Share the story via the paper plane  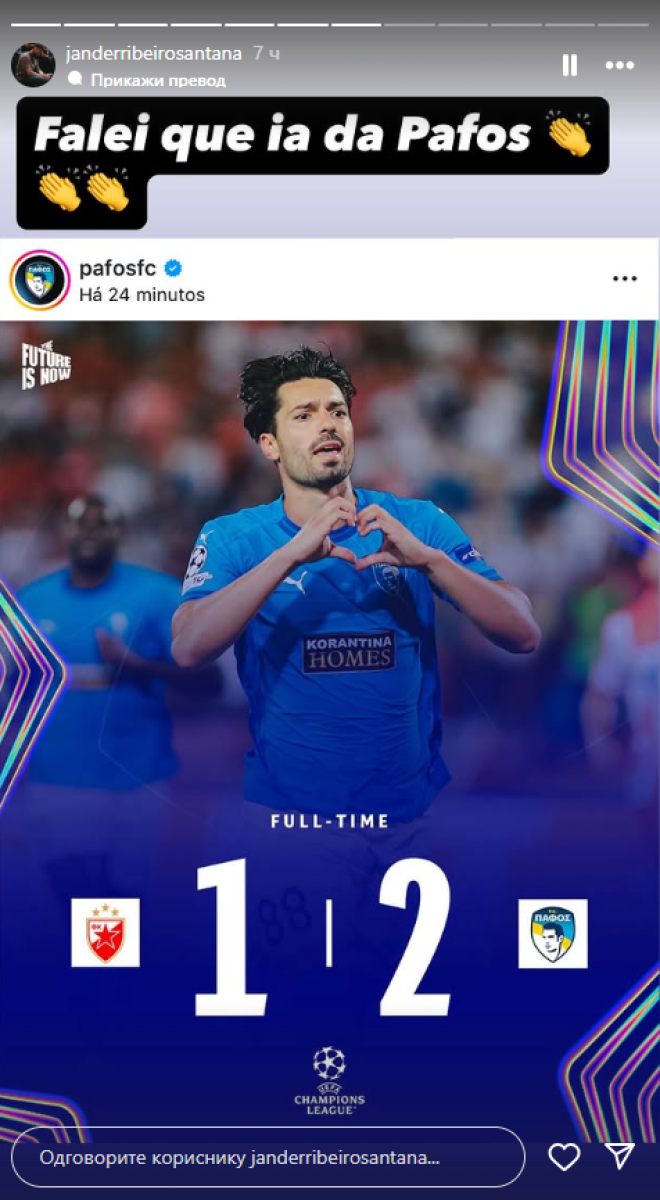621,1157
